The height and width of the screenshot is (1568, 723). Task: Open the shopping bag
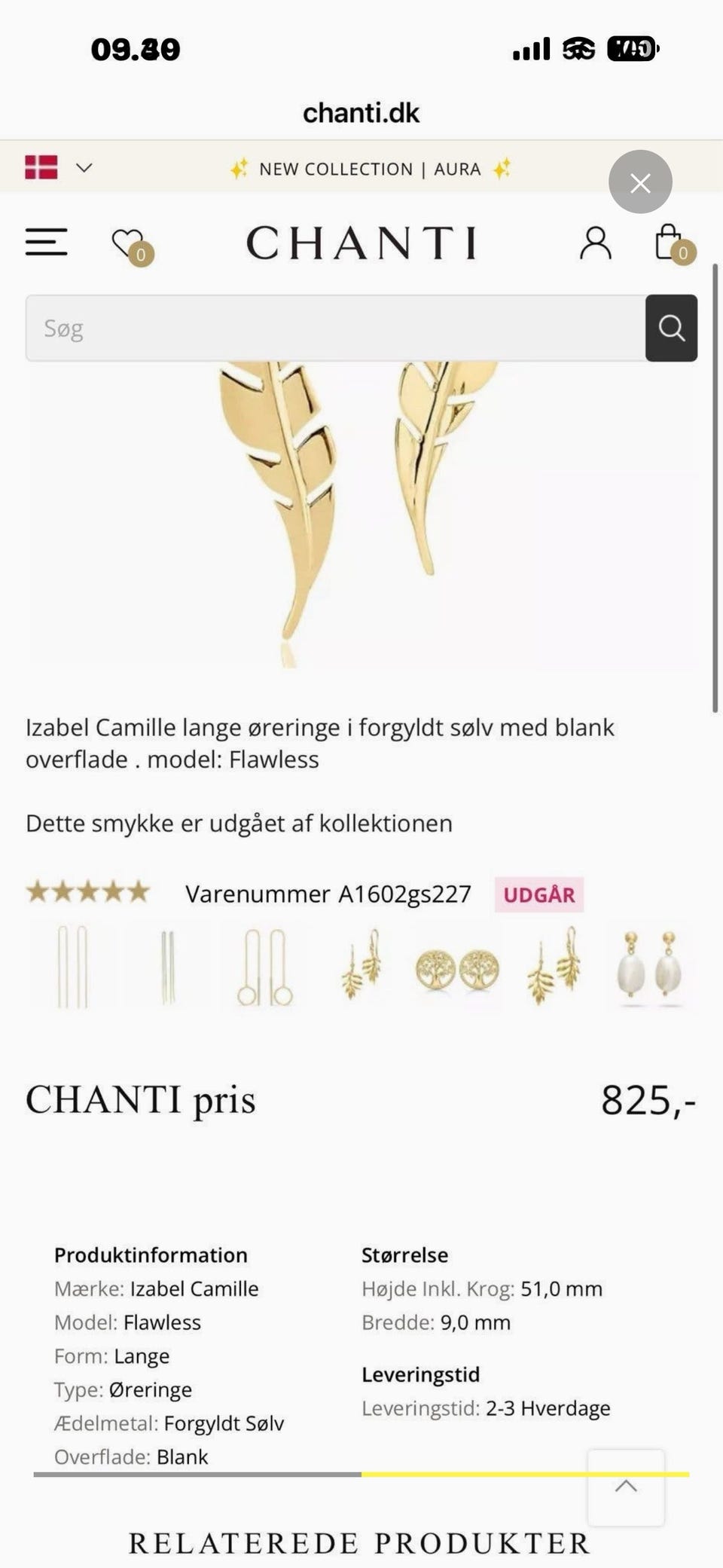[673, 243]
